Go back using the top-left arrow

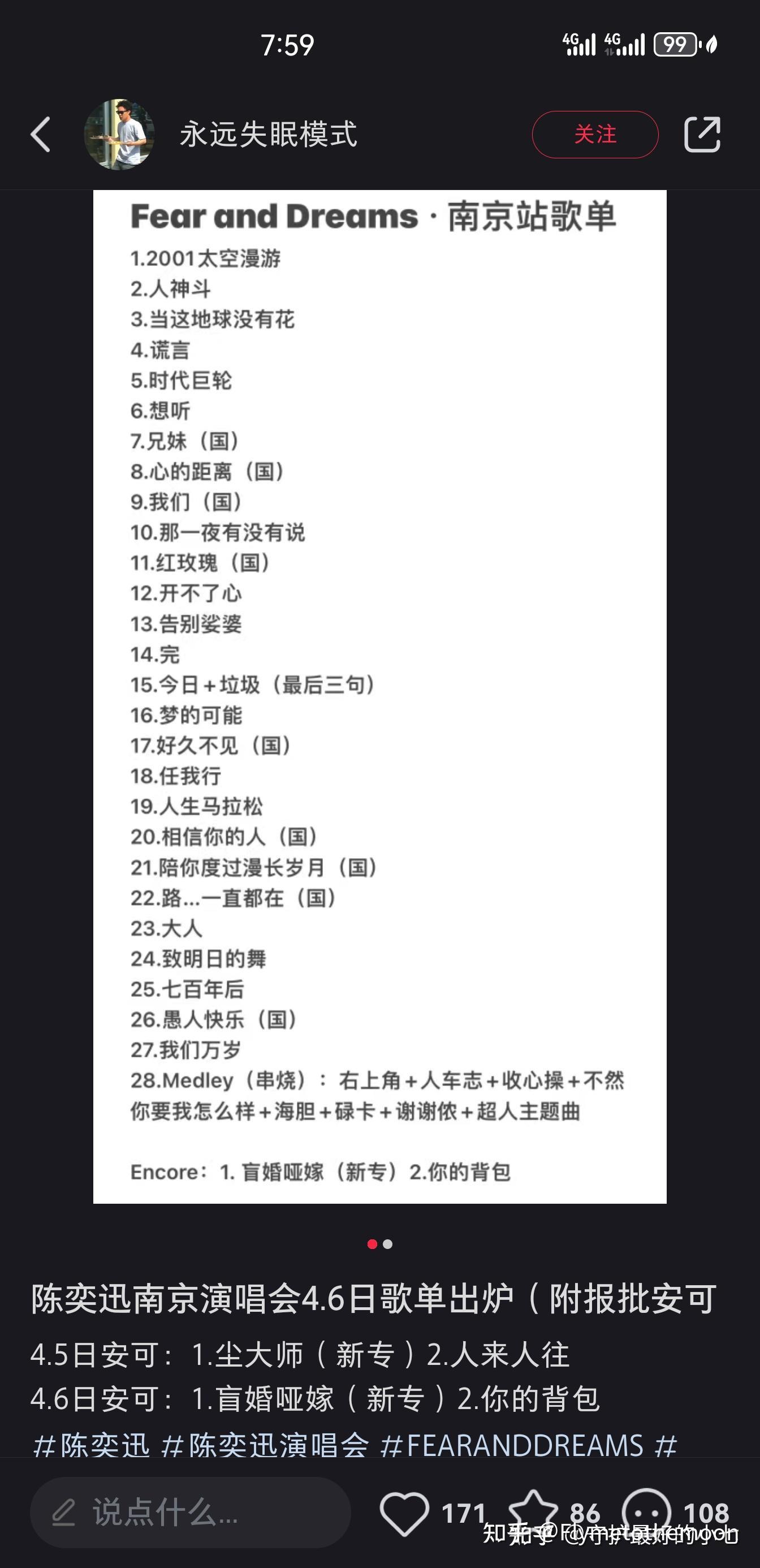tap(40, 135)
